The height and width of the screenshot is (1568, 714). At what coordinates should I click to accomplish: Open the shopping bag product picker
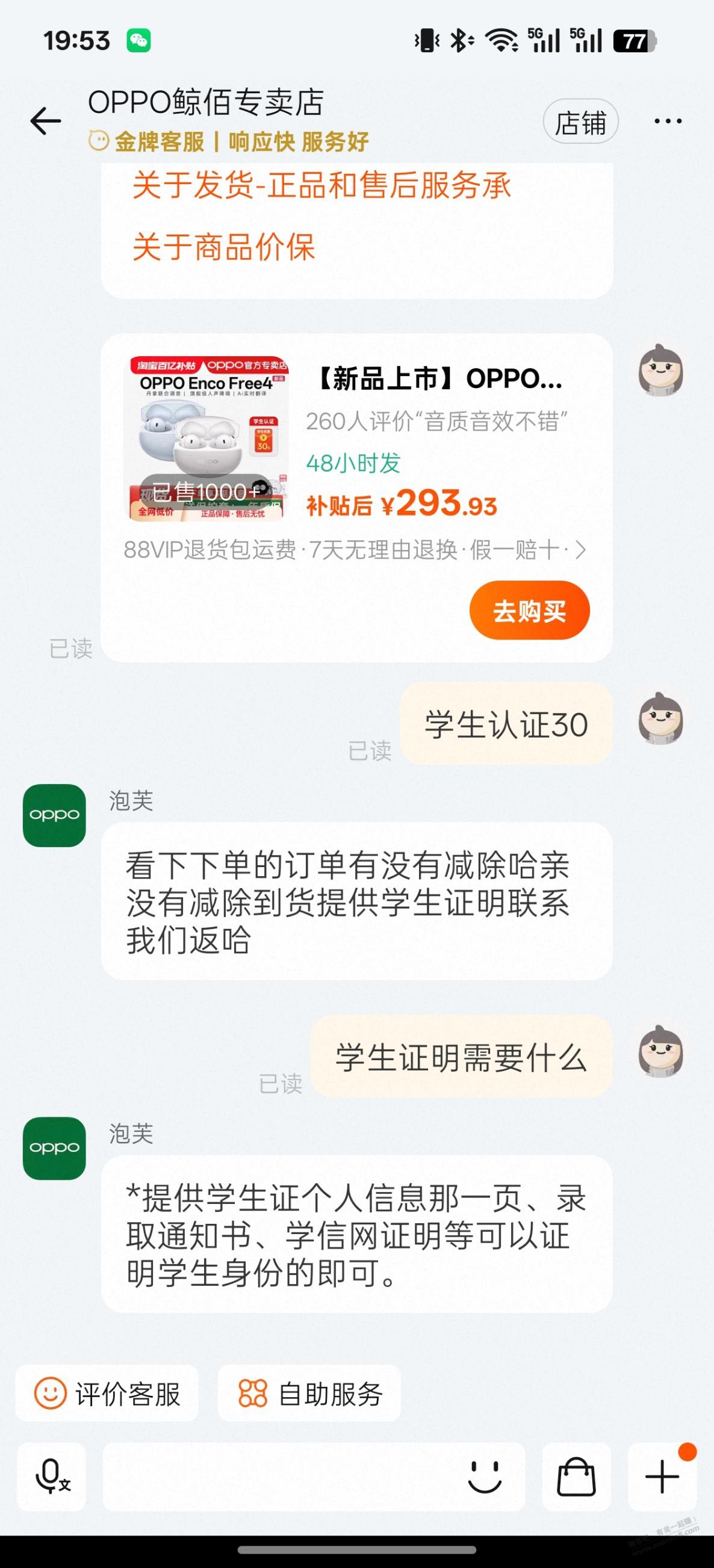coord(576,1477)
